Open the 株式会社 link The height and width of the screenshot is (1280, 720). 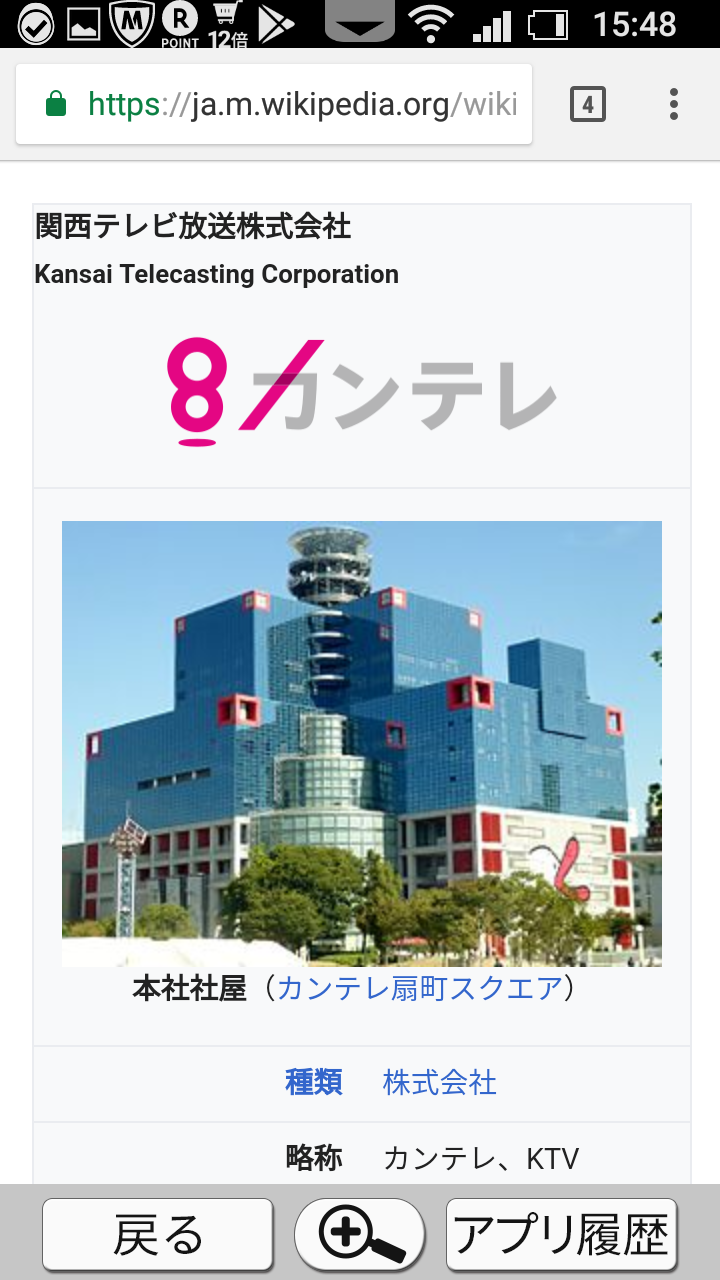tap(439, 1082)
